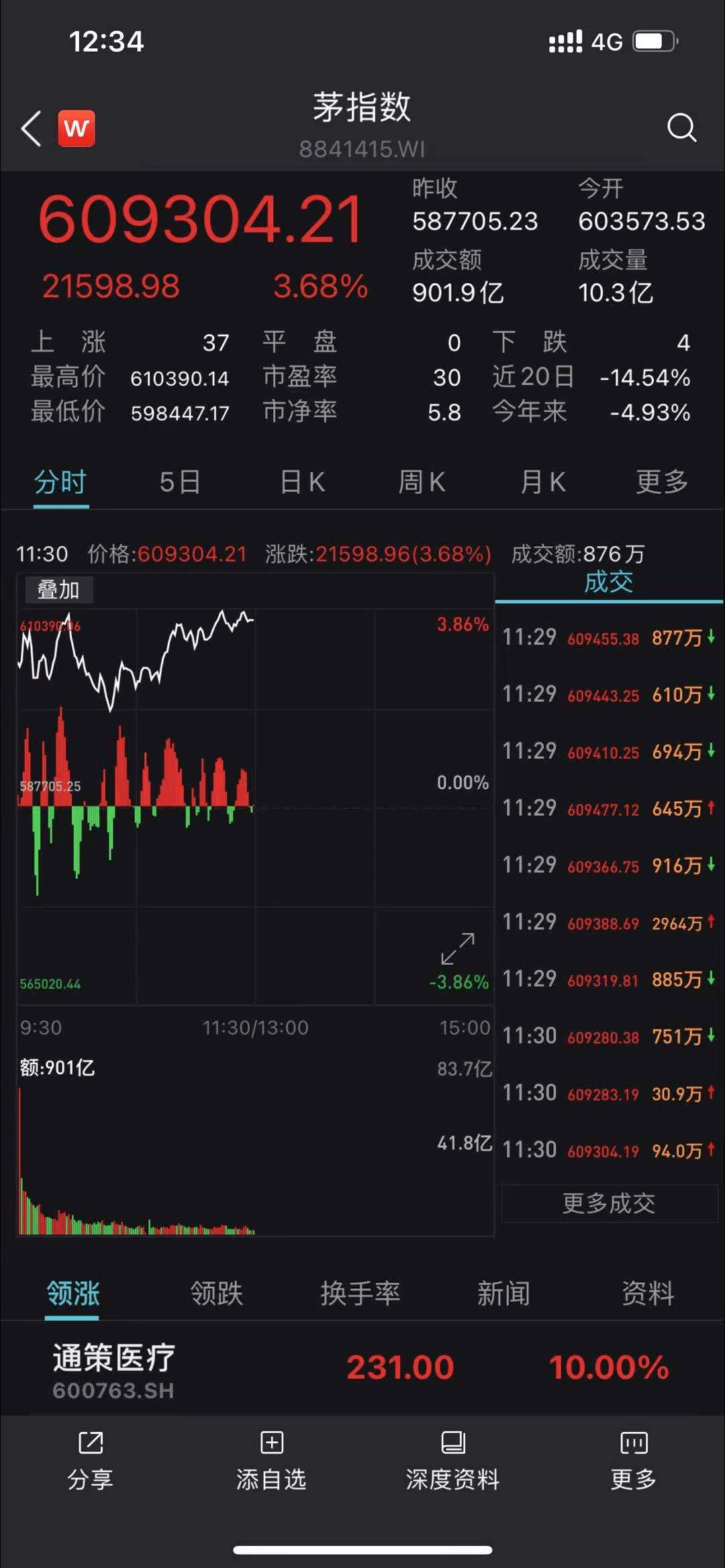This screenshot has width=725, height=1568.
Task: Open the 更多 chart period options
Action: pyautogui.click(x=662, y=482)
